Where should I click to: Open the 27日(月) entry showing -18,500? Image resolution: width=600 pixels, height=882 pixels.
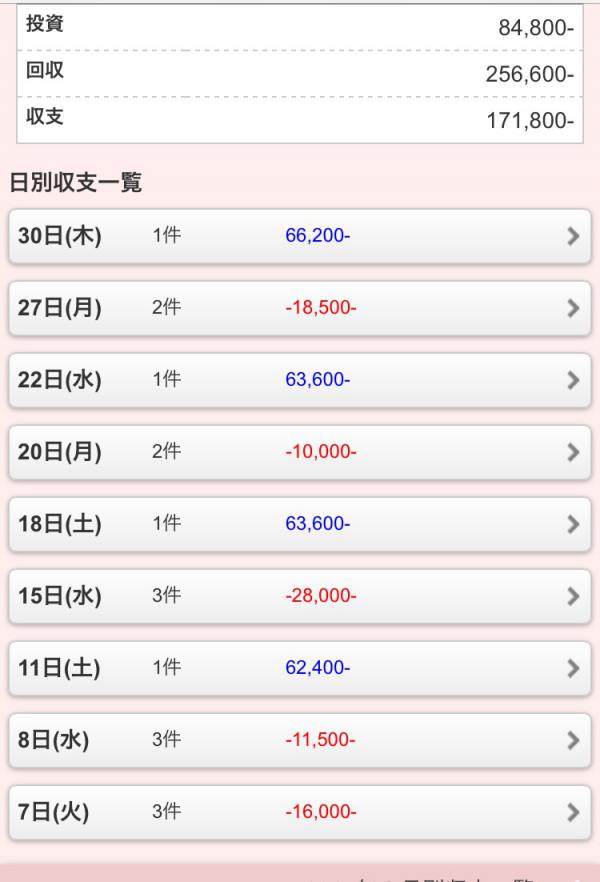[299, 308]
